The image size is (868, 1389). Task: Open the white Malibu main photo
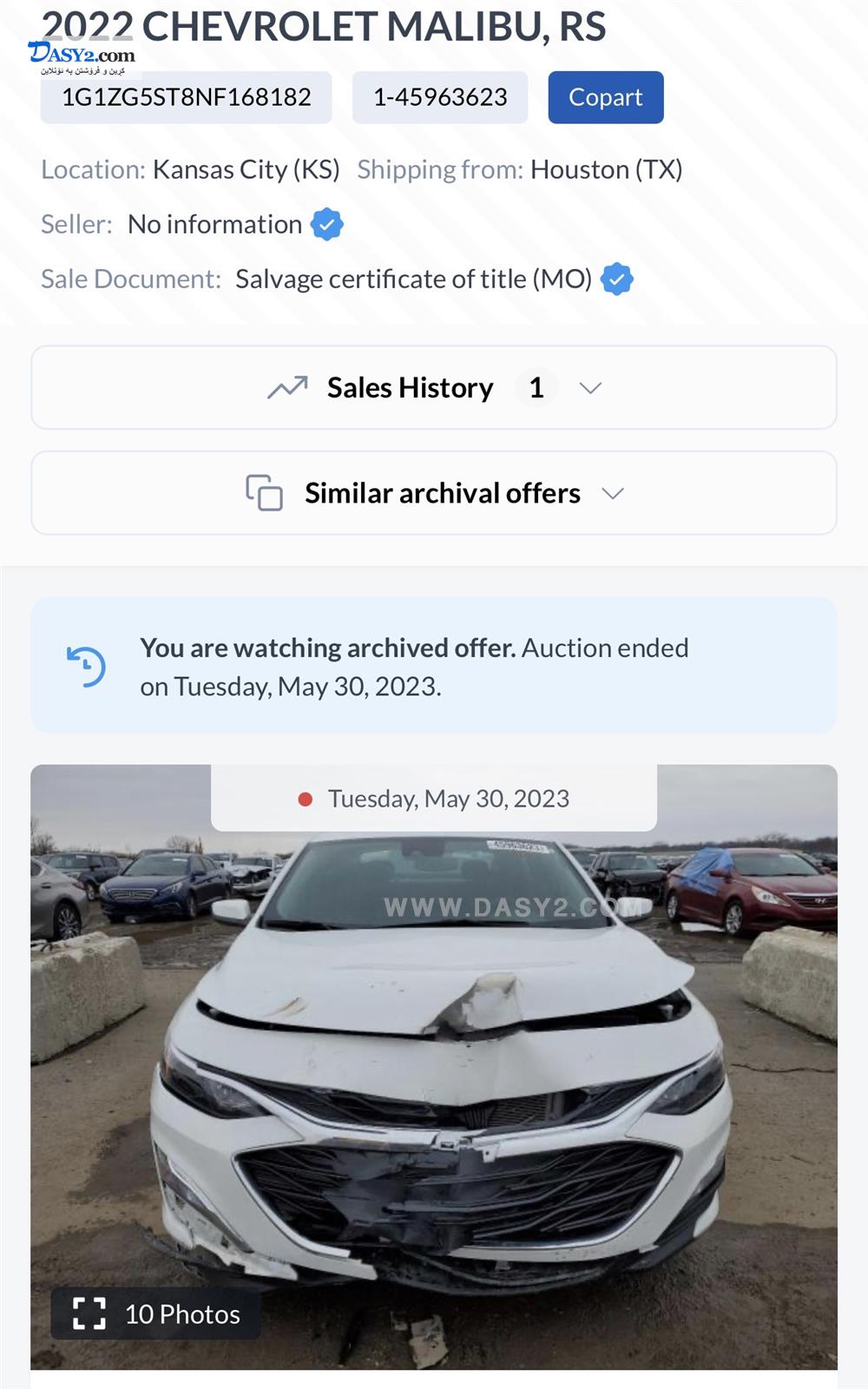point(434,1085)
